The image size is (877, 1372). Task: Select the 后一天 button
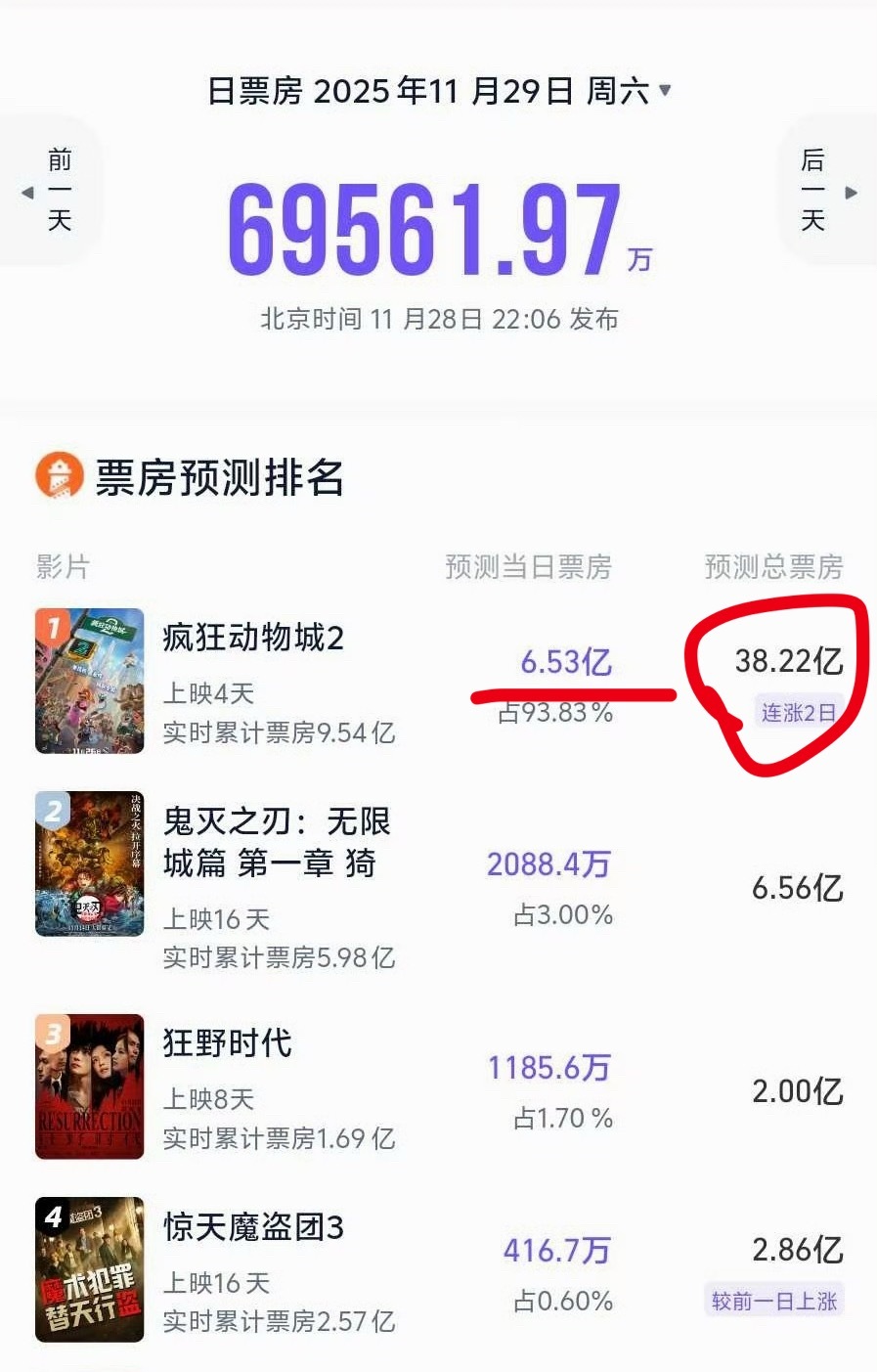(x=815, y=192)
